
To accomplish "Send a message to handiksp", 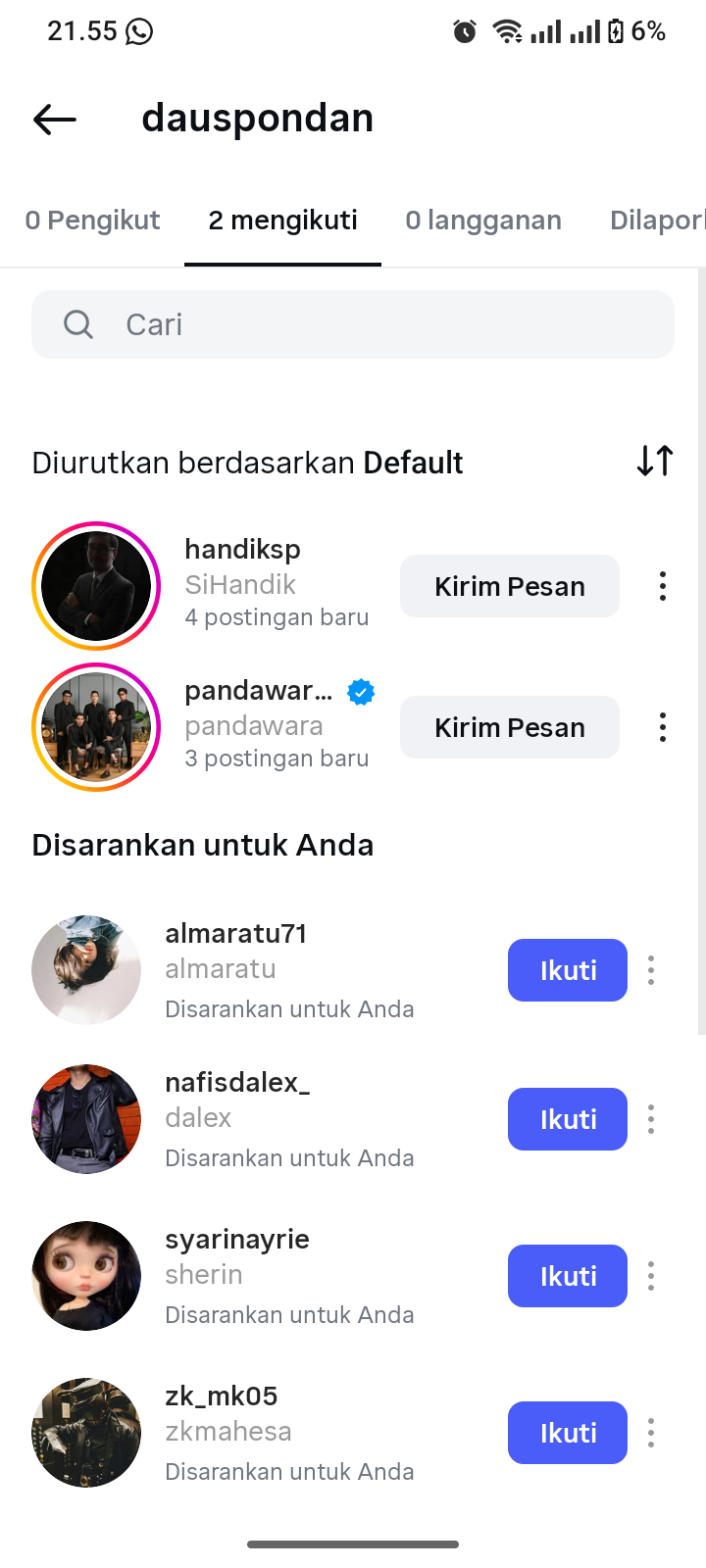I will click(x=509, y=586).
